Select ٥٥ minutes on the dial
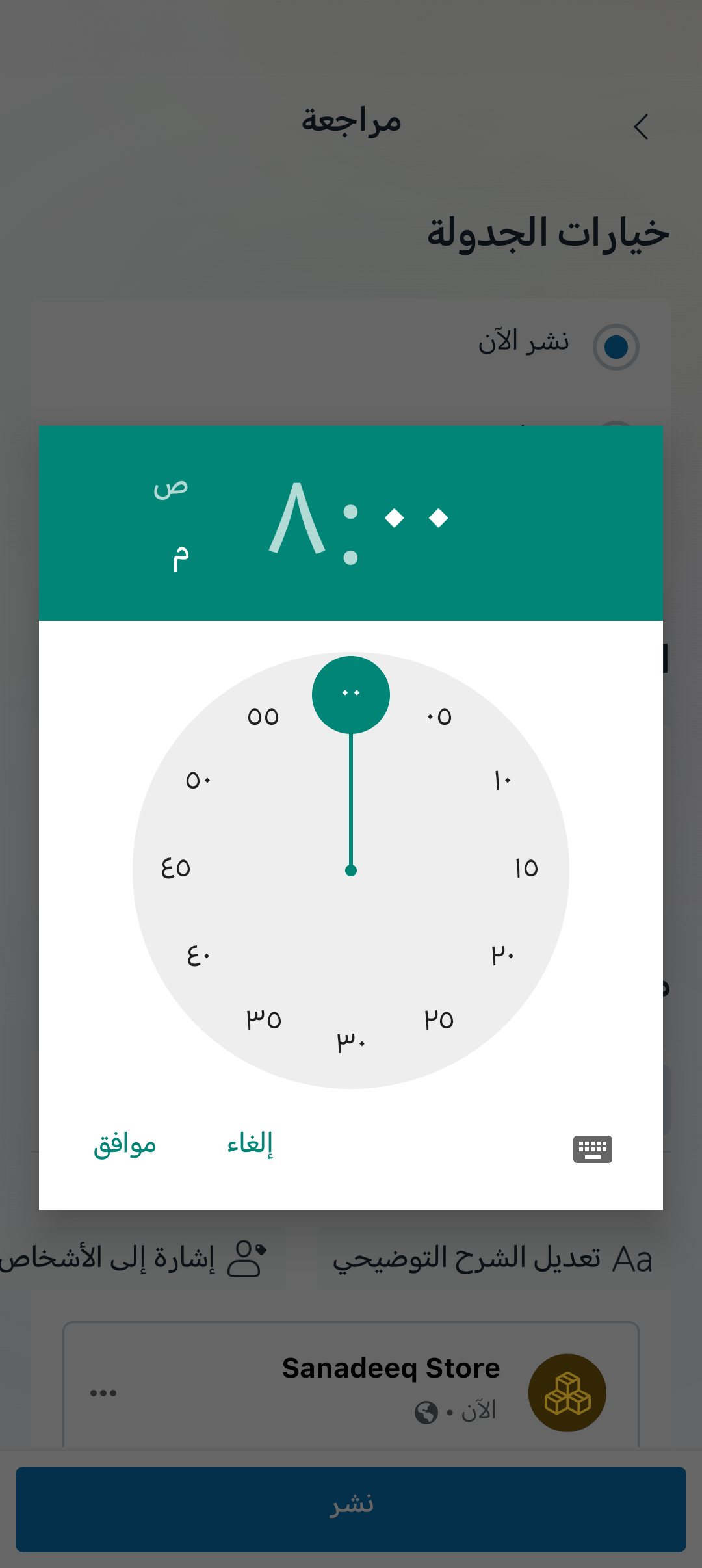This screenshot has width=702, height=1568. [263, 716]
